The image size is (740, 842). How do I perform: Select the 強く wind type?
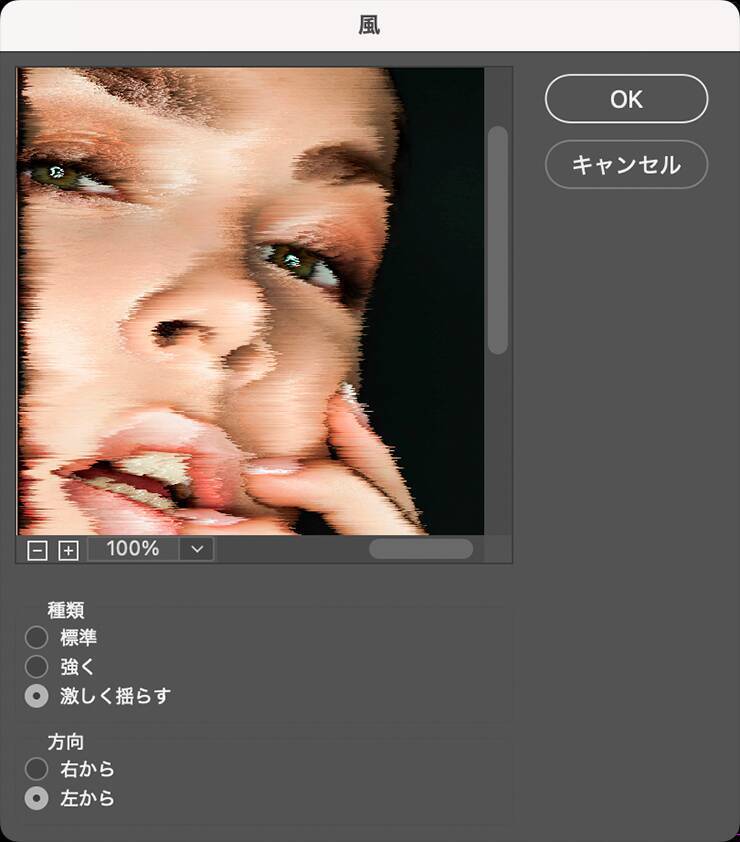coord(37,666)
